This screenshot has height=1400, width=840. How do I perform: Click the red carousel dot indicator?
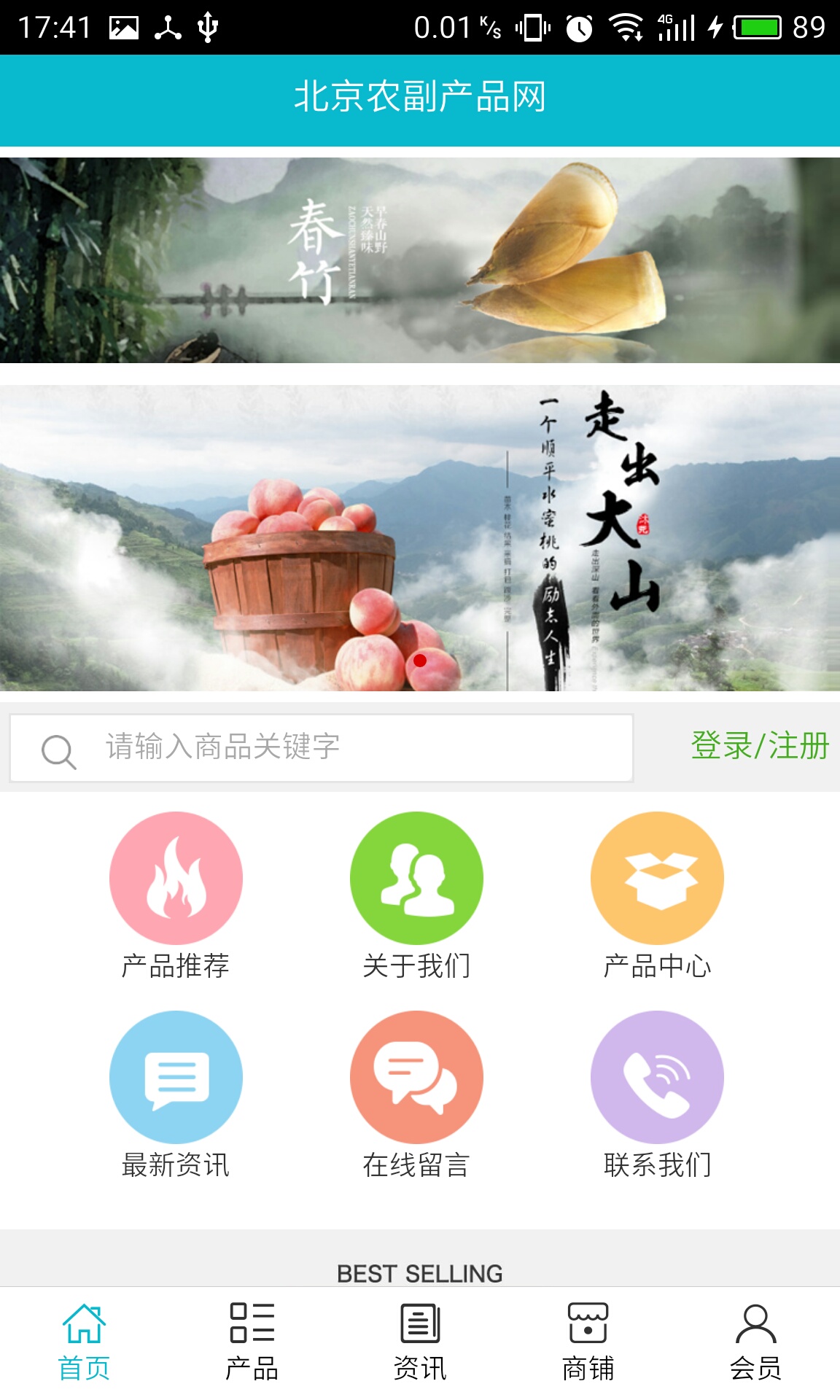(421, 660)
